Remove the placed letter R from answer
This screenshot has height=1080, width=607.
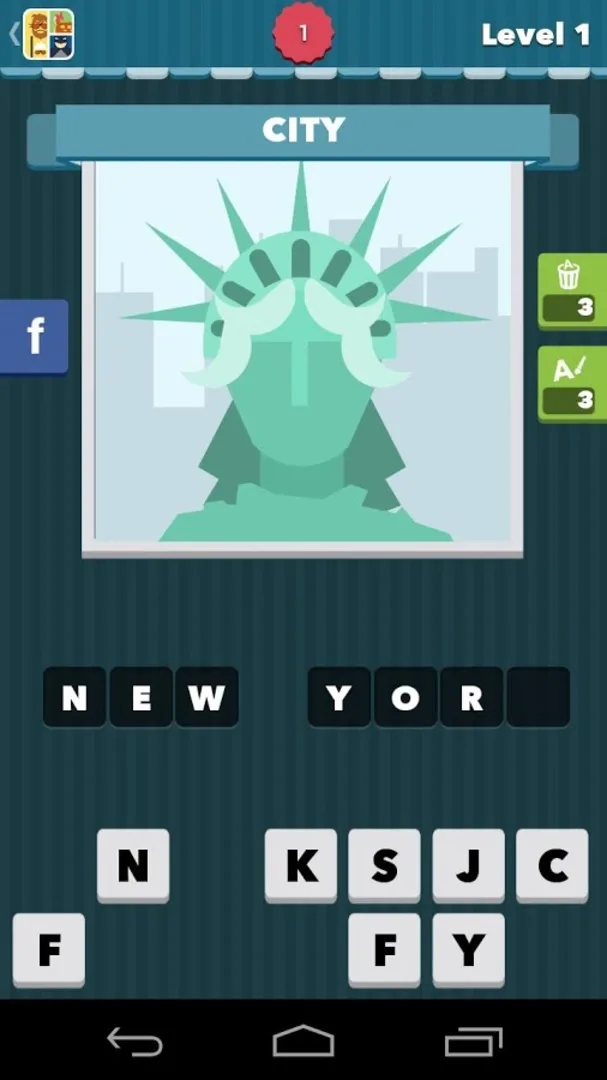pos(472,697)
